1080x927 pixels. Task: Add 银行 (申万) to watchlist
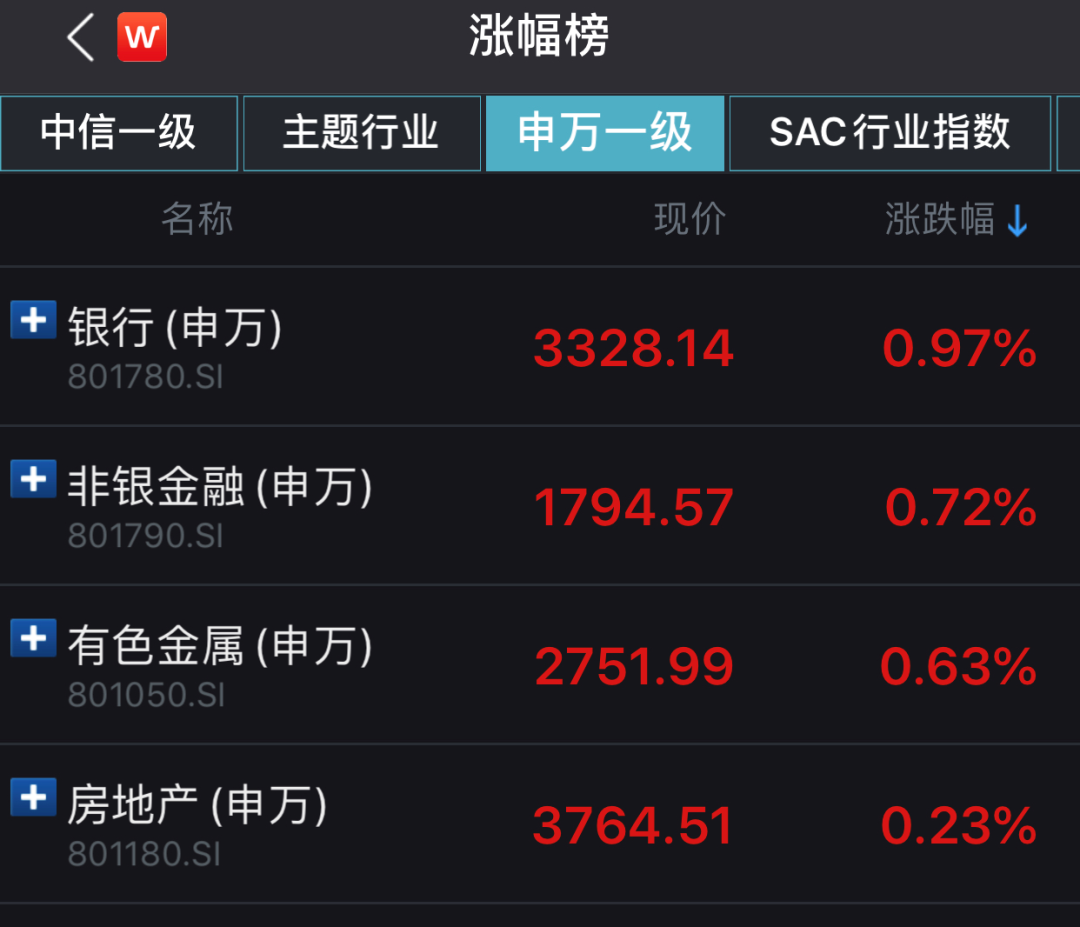coord(33,321)
